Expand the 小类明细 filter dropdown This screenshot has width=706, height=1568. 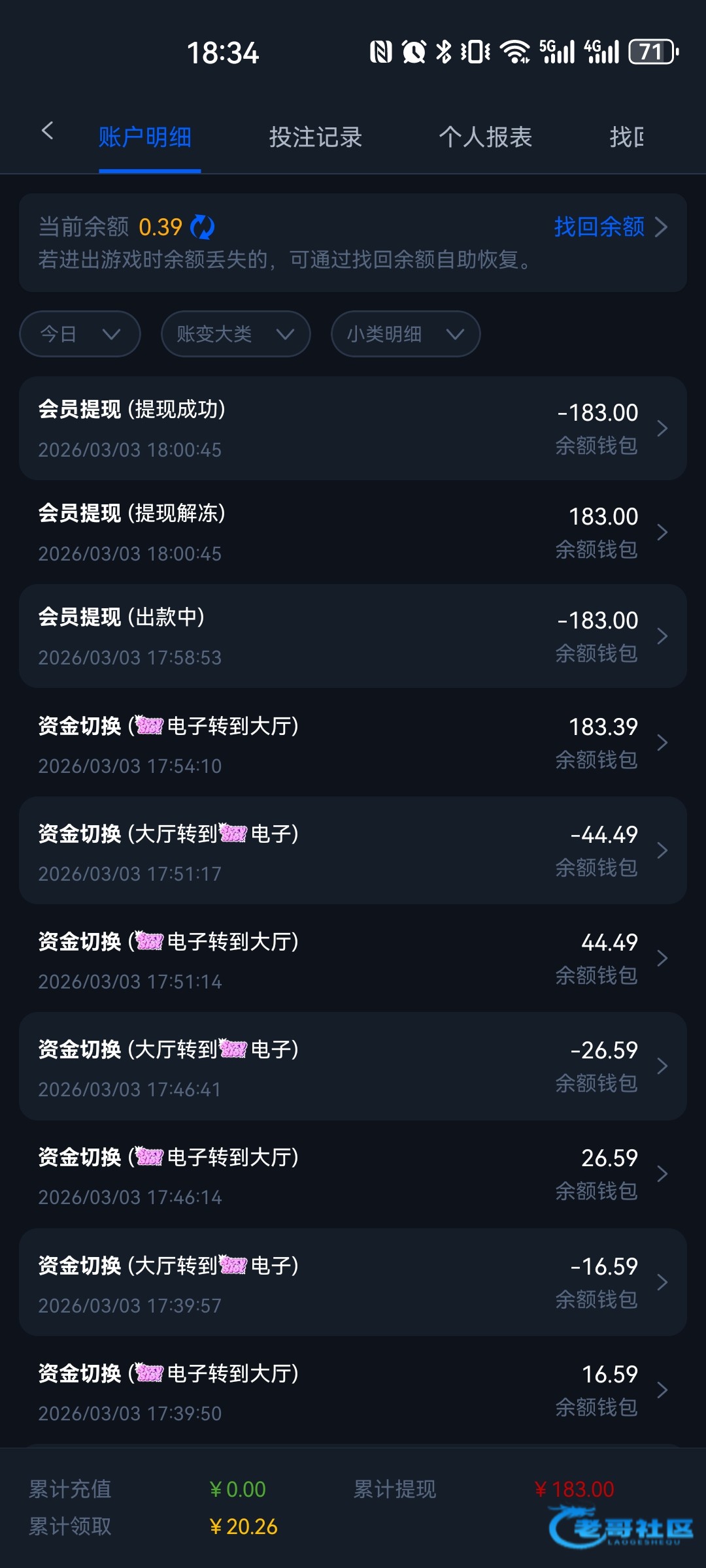[405, 334]
